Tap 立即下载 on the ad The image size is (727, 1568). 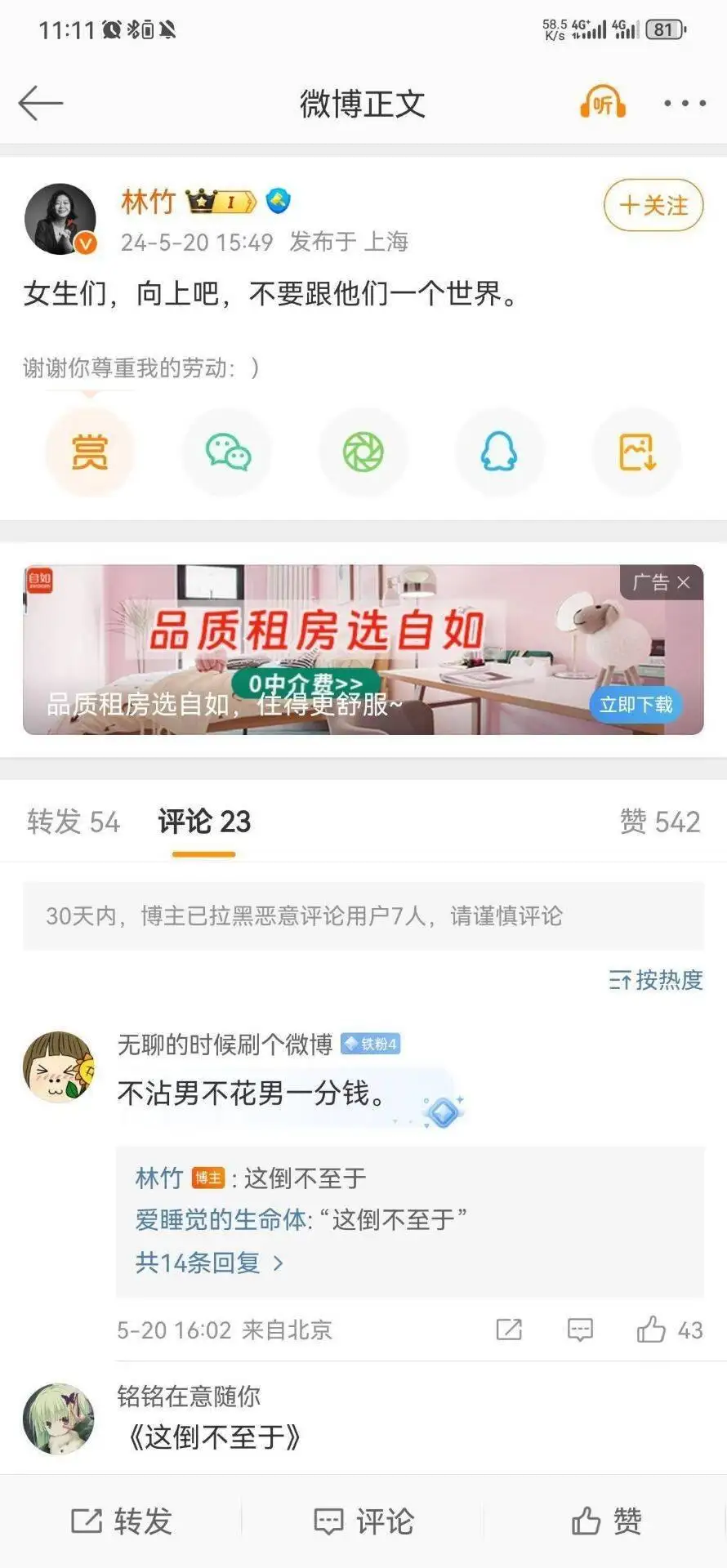(636, 704)
